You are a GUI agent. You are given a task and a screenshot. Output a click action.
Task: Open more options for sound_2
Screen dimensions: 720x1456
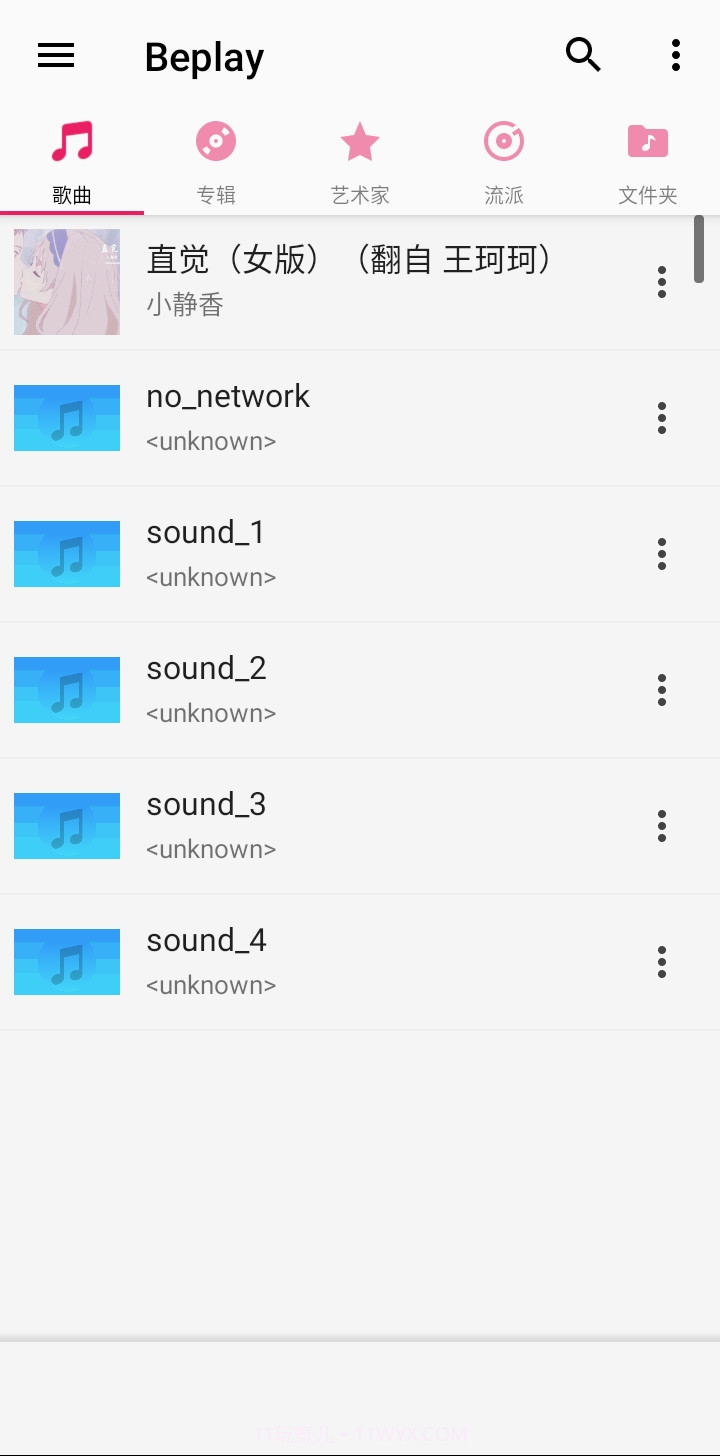(662, 690)
